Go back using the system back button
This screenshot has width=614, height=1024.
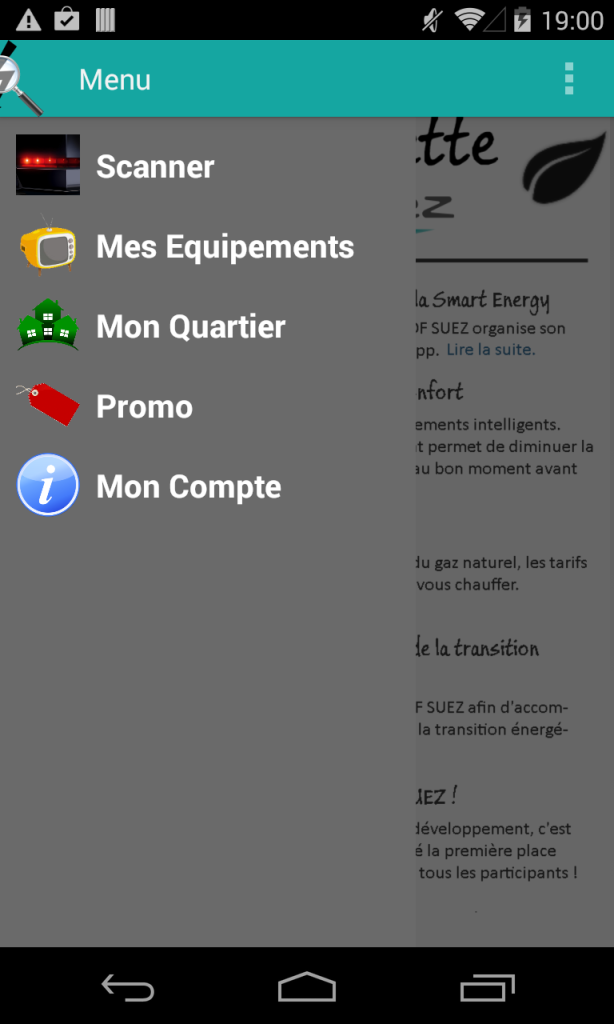pos(128,988)
